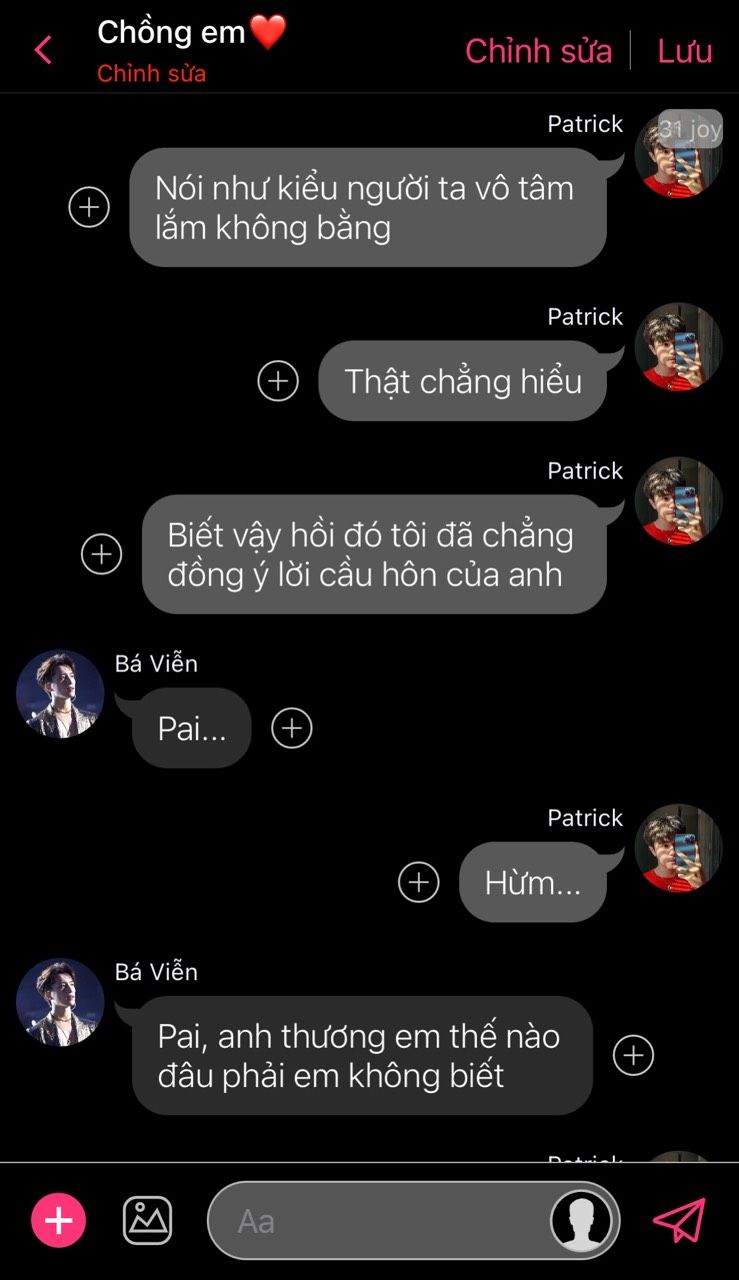Send the message with the paper plane
This screenshot has width=739, height=1280.
(680, 1220)
